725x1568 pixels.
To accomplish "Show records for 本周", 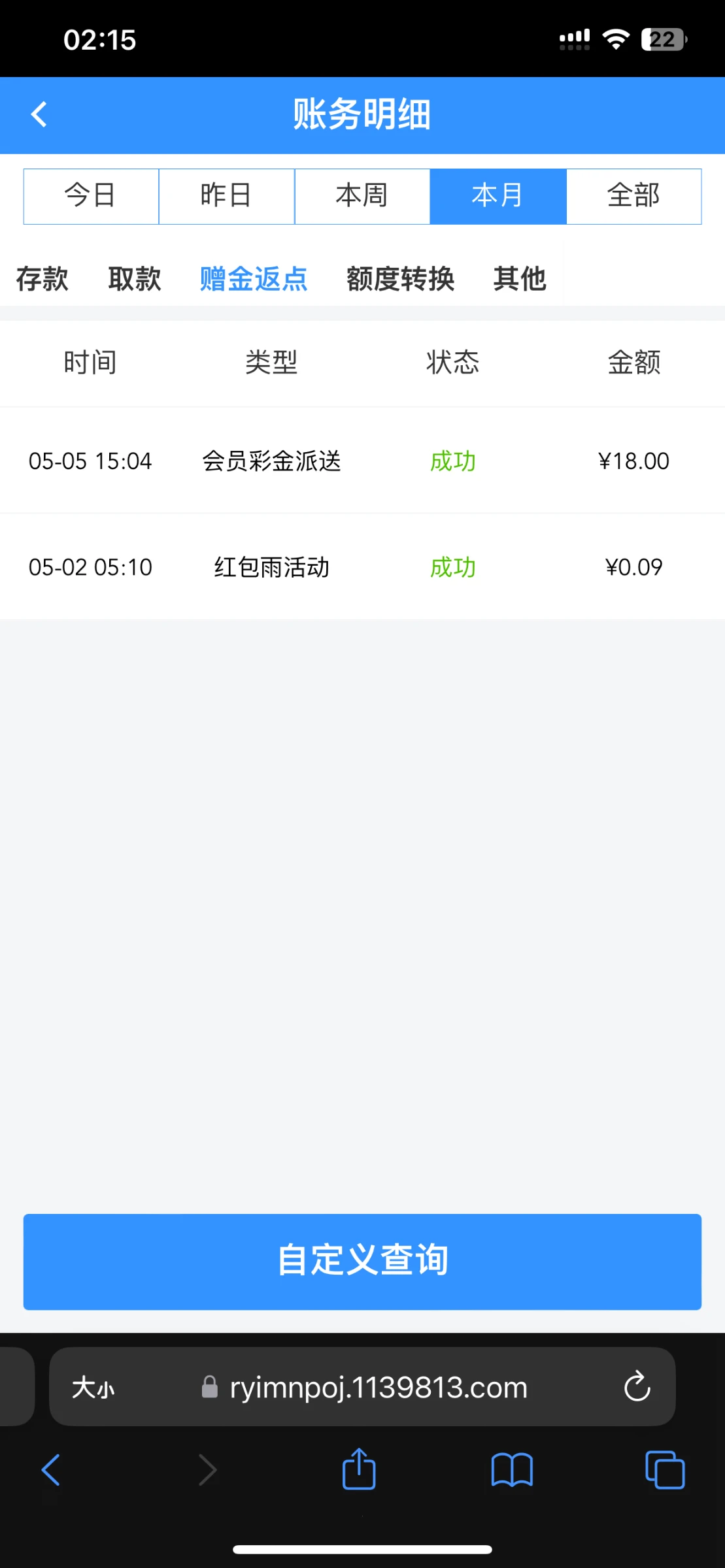I will (362, 196).
